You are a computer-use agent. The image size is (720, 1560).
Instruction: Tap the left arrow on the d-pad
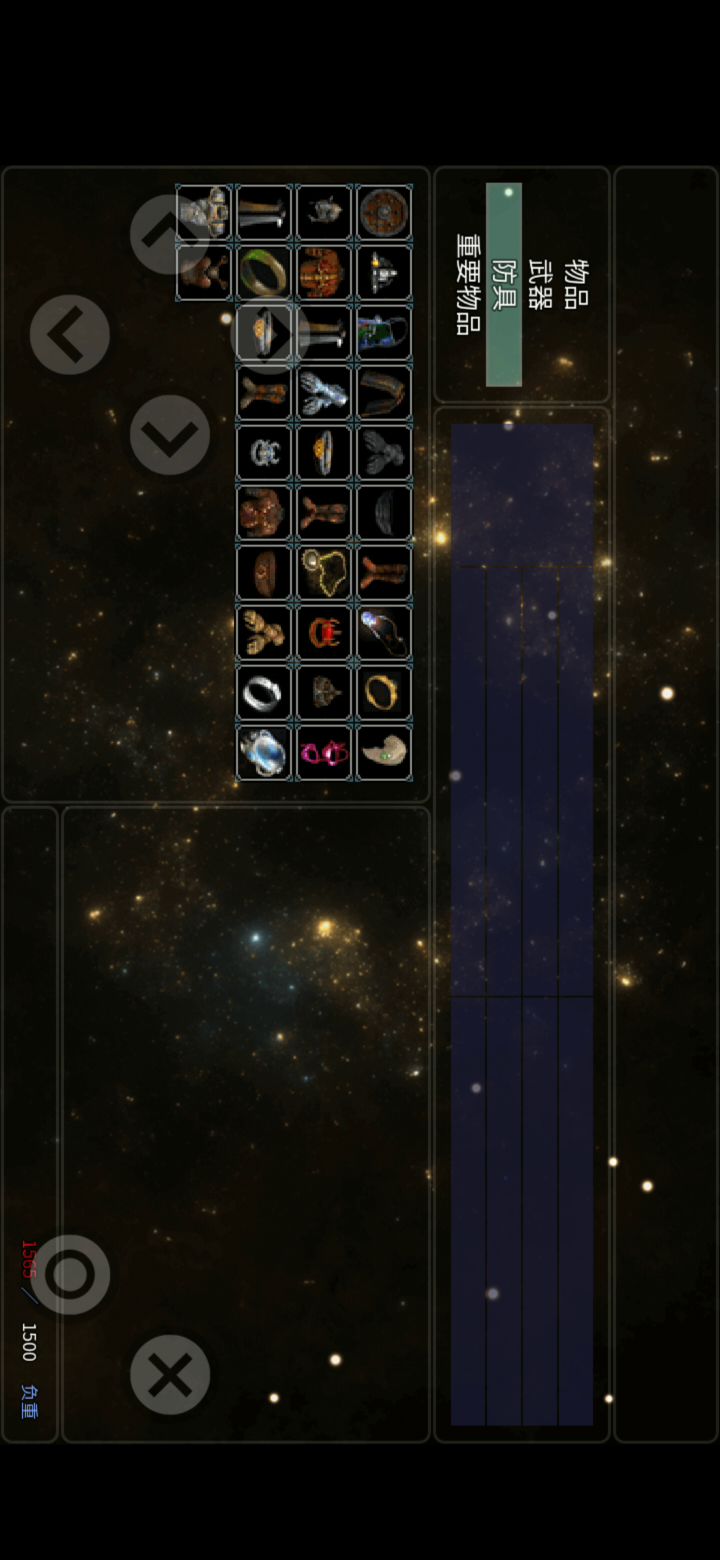tap(70, 334)
